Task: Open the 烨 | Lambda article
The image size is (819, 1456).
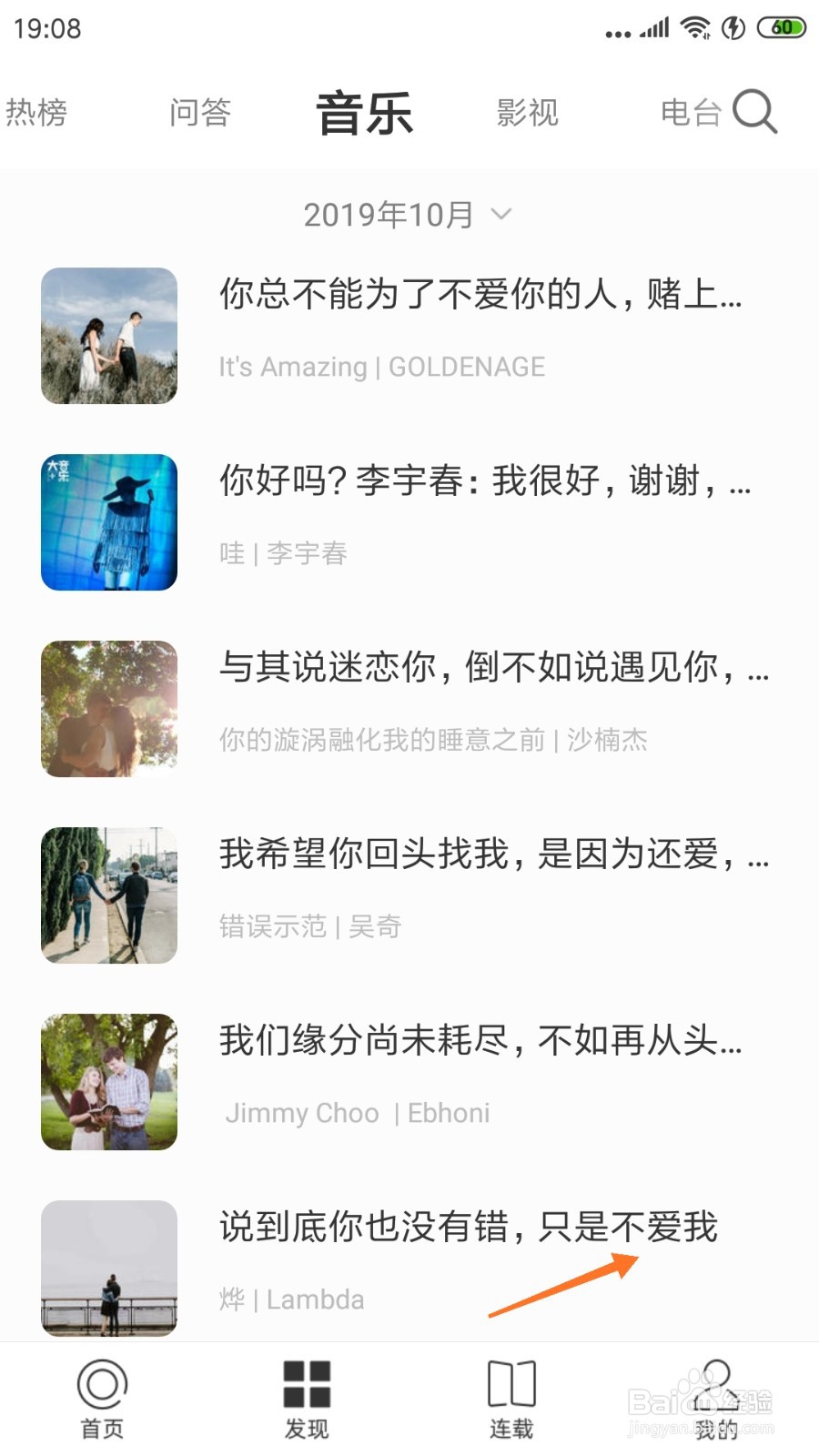Action: click(x=409, y=1268)
